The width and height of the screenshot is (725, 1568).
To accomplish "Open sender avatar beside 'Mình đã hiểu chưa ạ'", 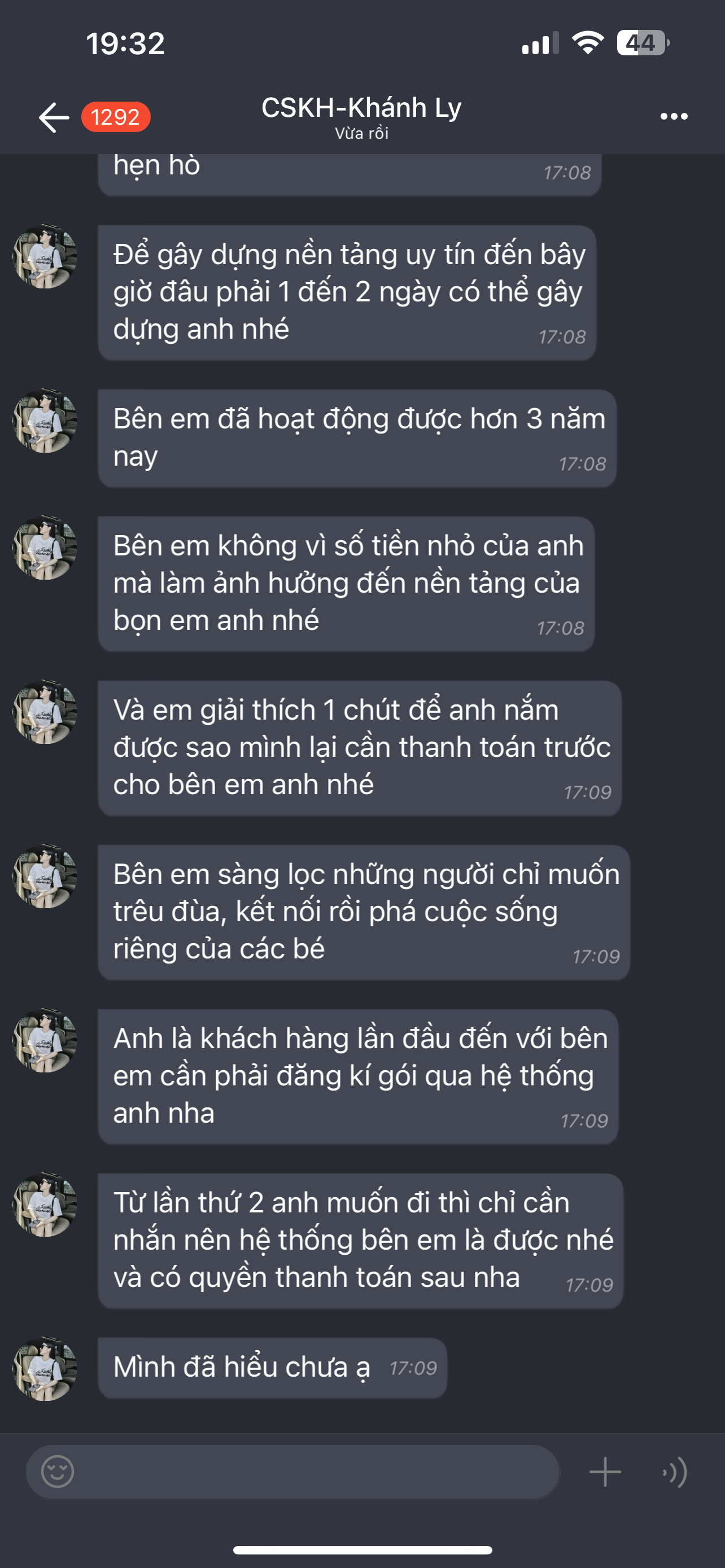I will 45,1368.
